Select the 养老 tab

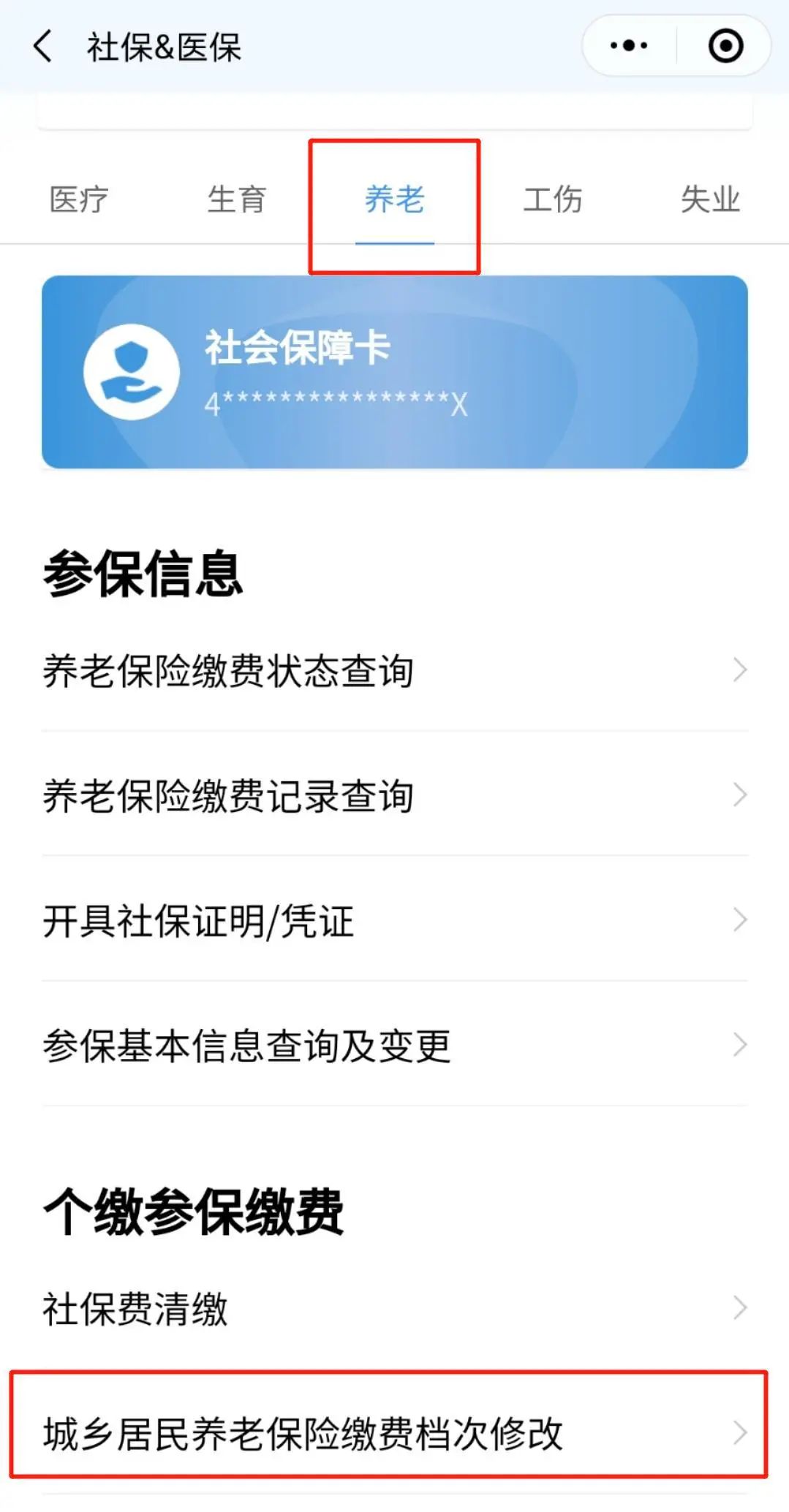click(394, 199)
